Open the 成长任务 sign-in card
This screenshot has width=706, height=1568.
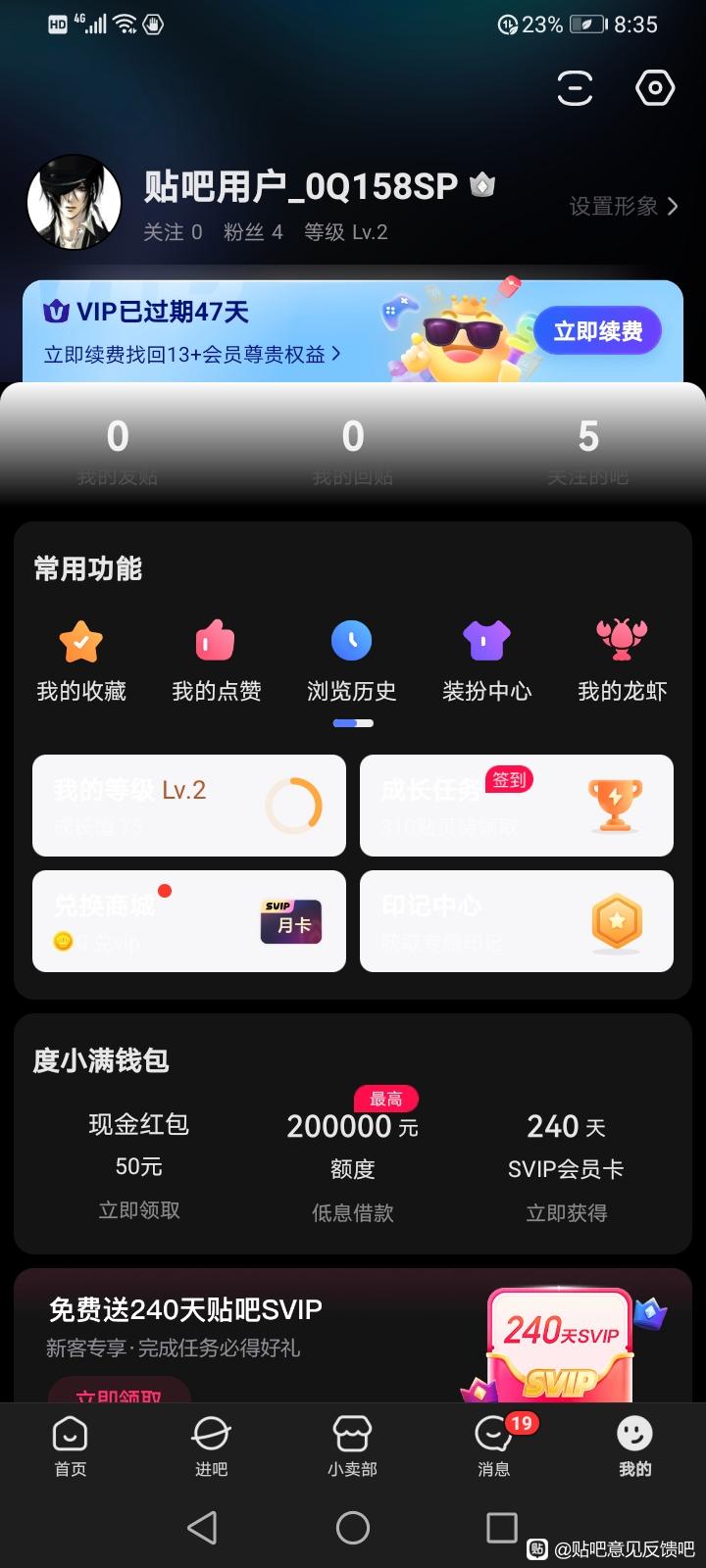point(517,806)
